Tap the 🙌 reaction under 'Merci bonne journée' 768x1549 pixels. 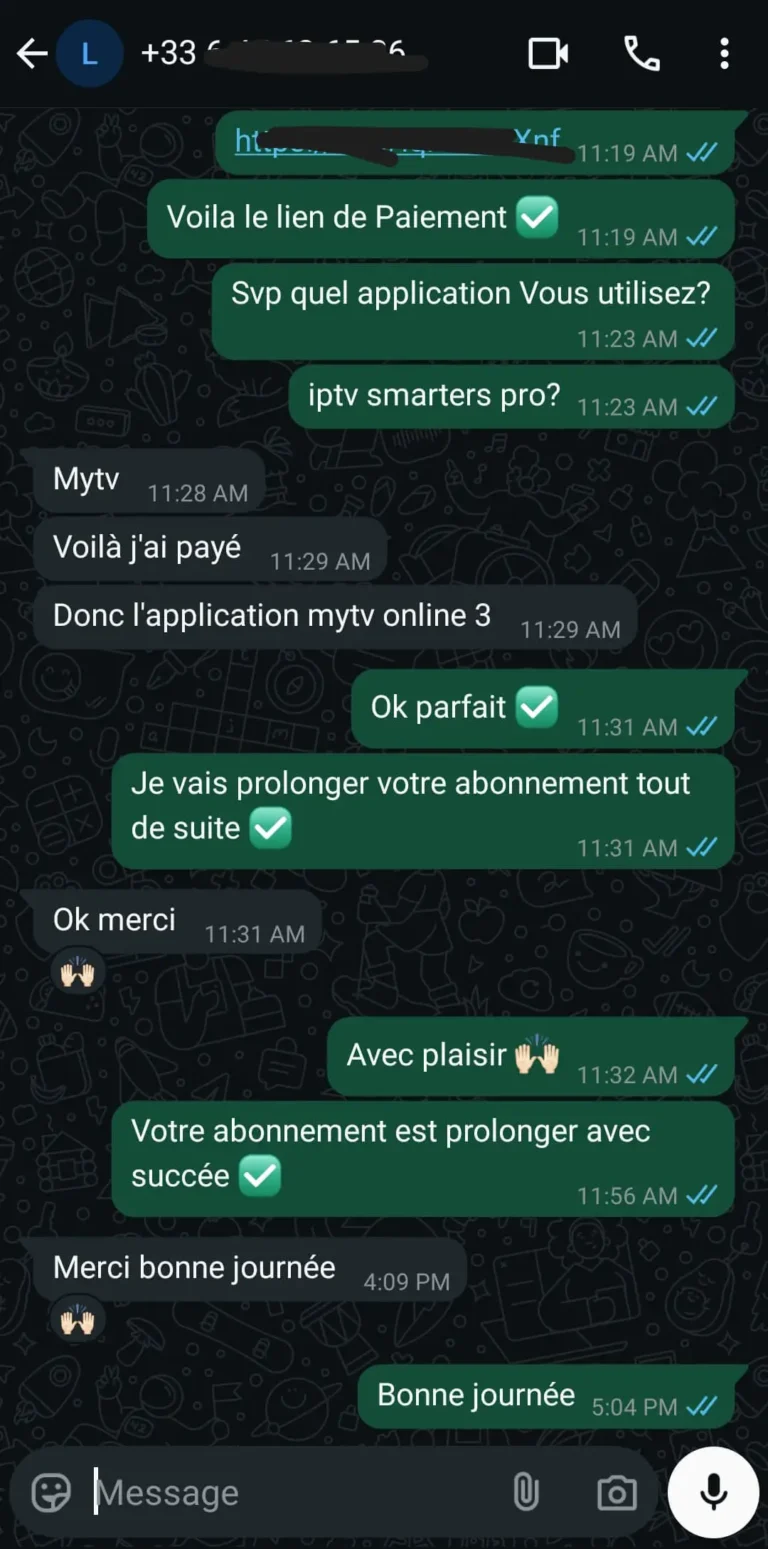[x=75, y=1319]
